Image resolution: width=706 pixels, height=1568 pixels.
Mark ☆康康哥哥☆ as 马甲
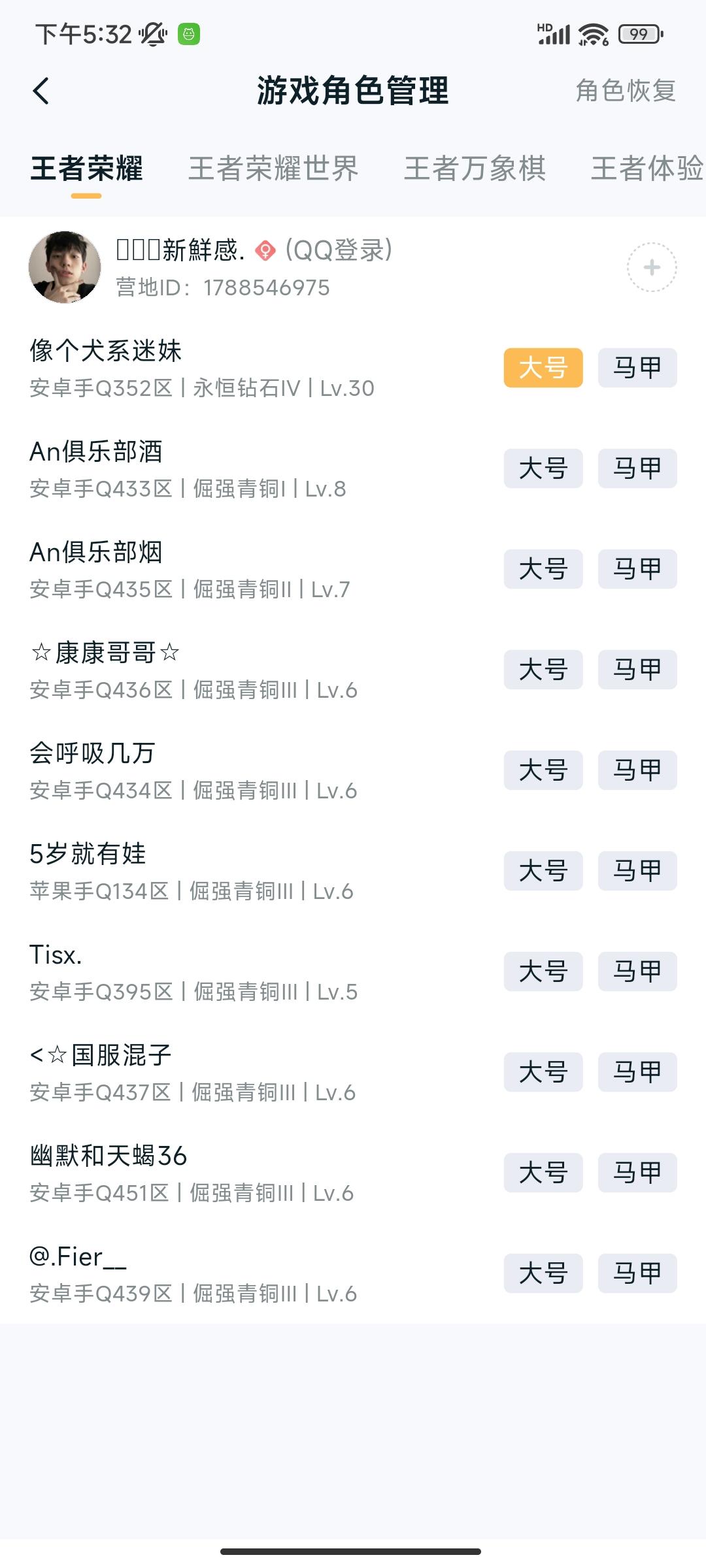coord(637,670)
